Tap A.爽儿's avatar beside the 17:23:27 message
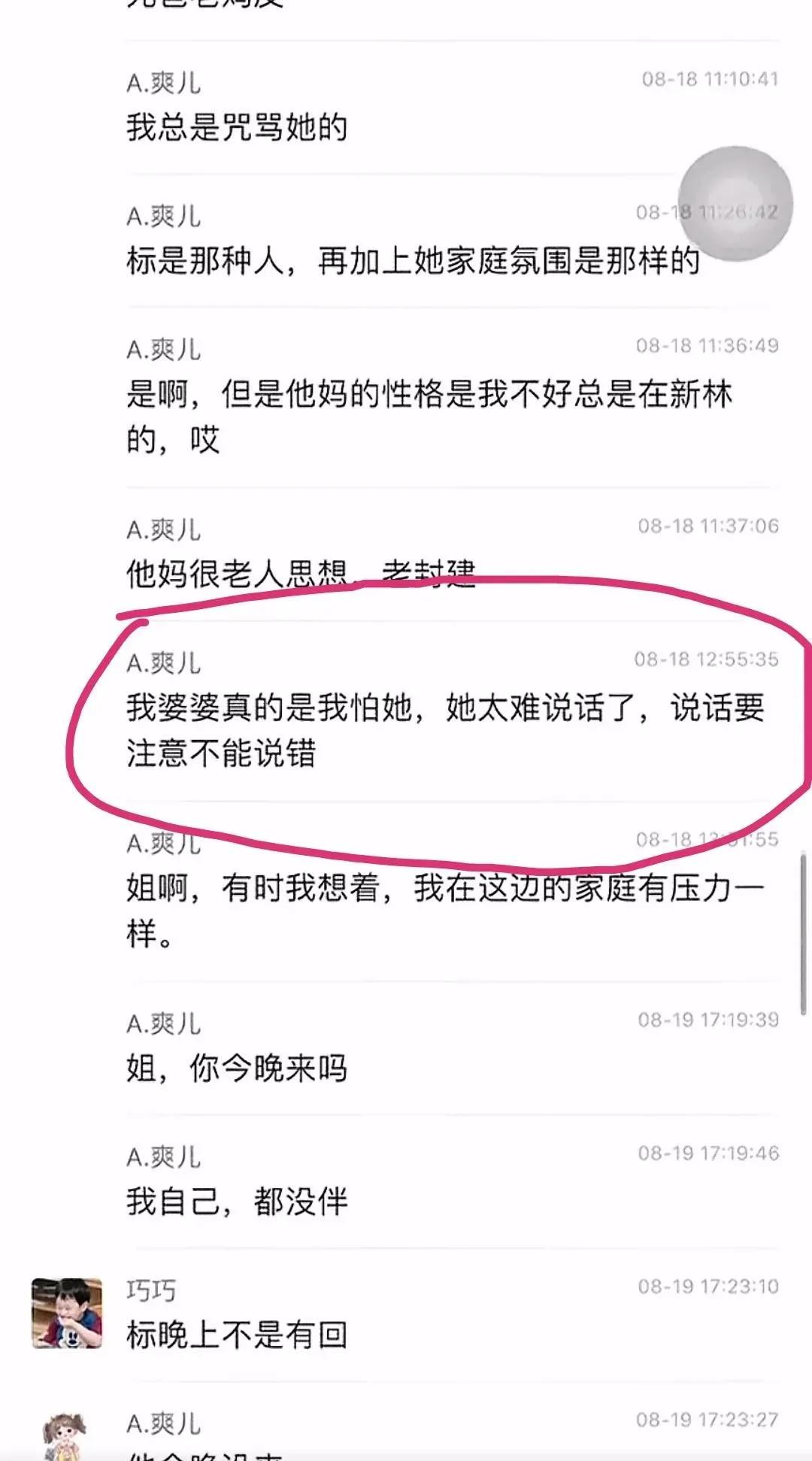The image size is (812, 1461). pos(66,1438)
